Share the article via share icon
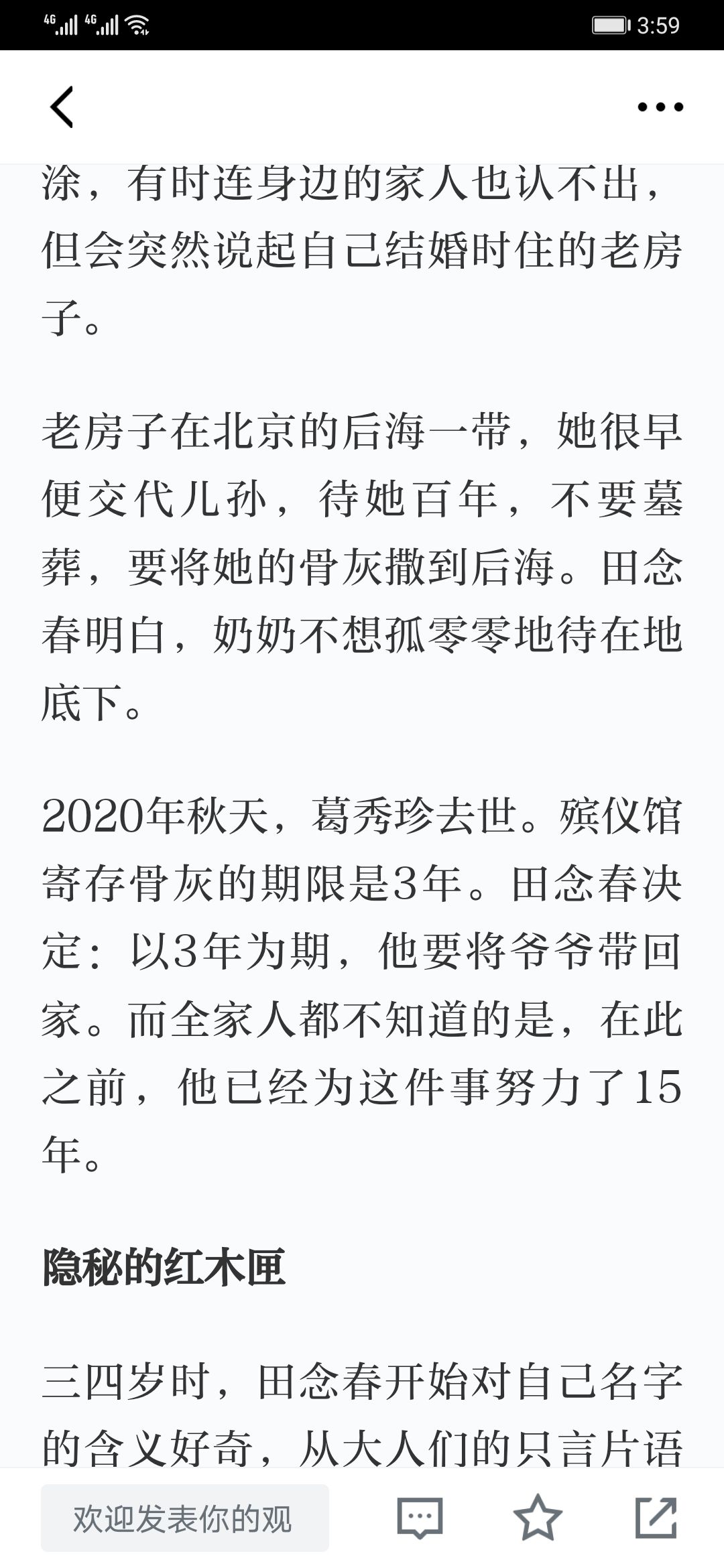This screenshot has width=724, height=1568. (x=656, y=1517)
